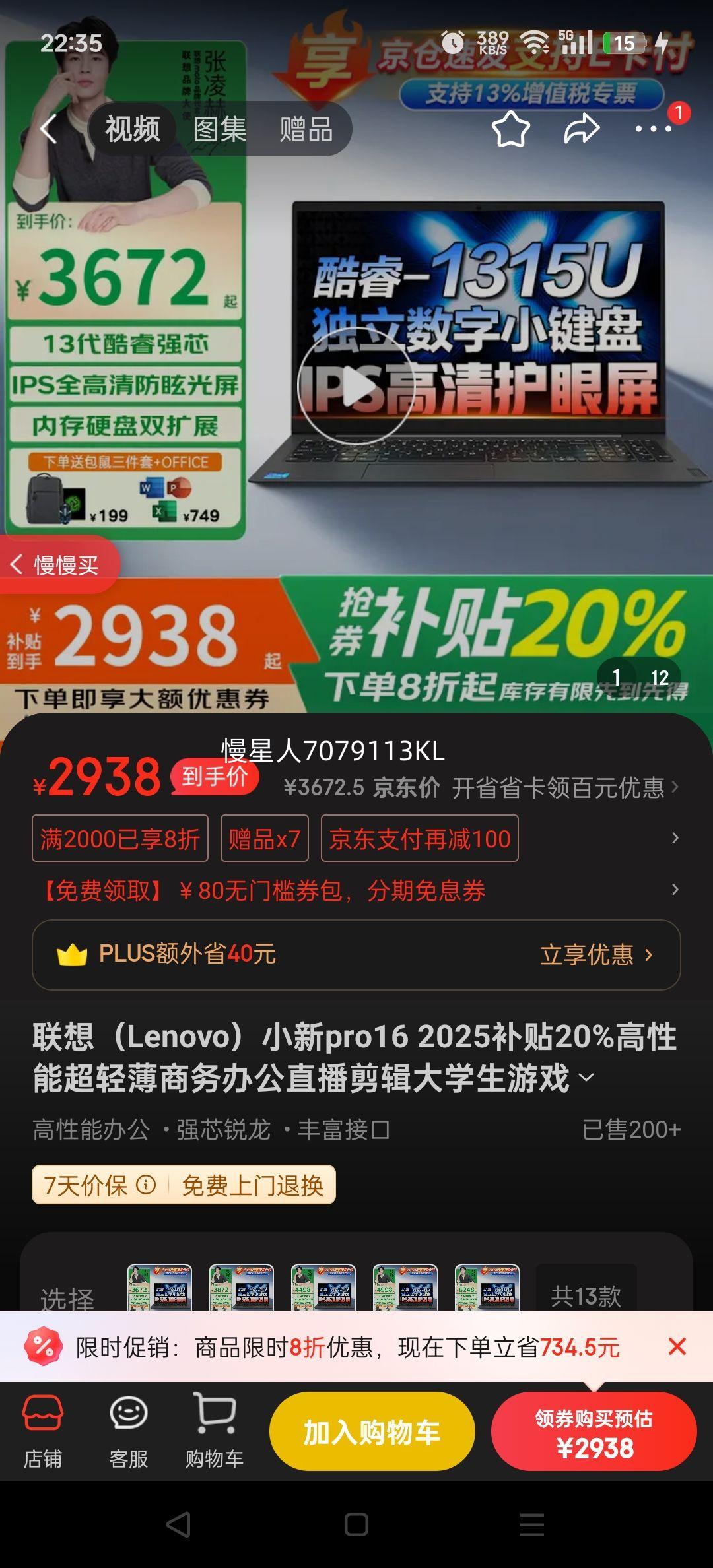Tap the share arrow icon

pos(581,128)
